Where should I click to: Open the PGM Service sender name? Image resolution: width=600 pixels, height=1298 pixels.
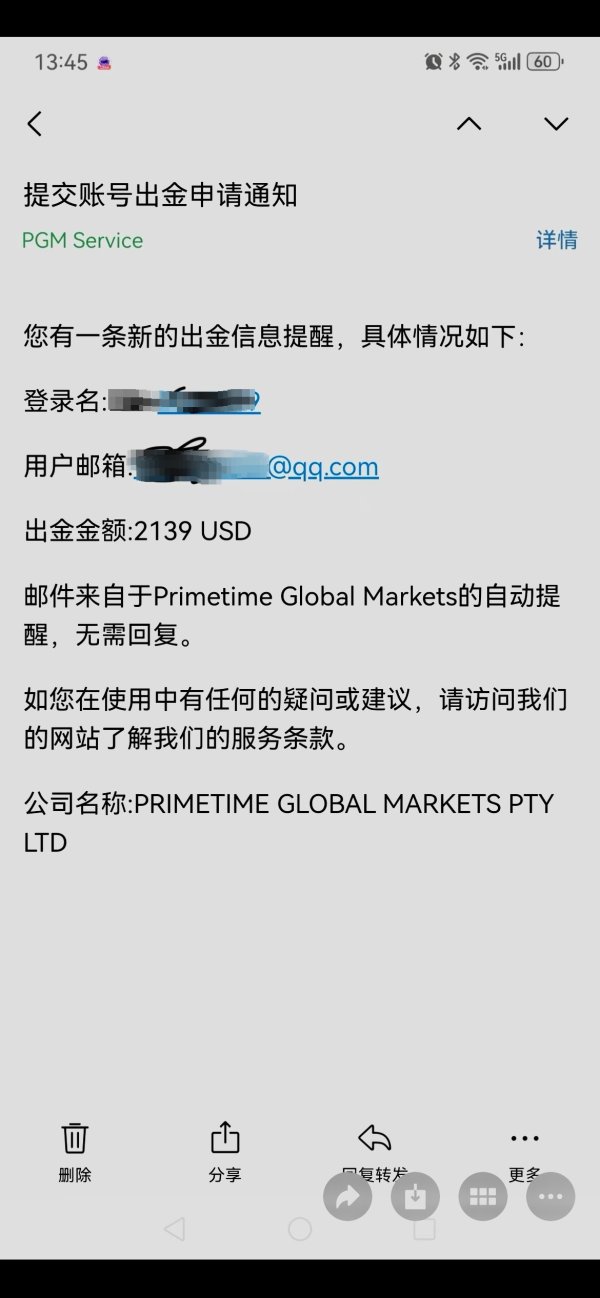pyautogui.click(x=82, y=240)
